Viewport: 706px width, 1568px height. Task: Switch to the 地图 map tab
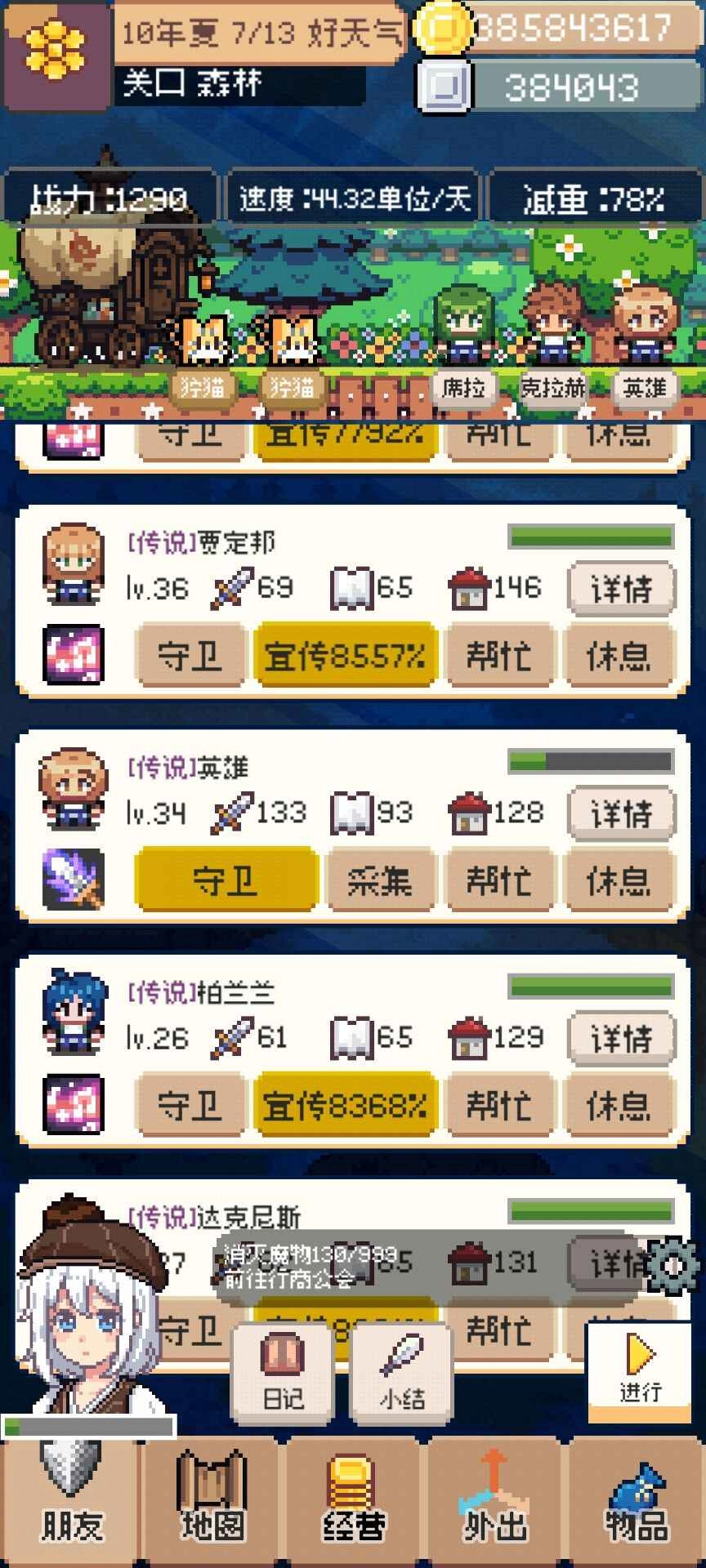(212, 1503)
